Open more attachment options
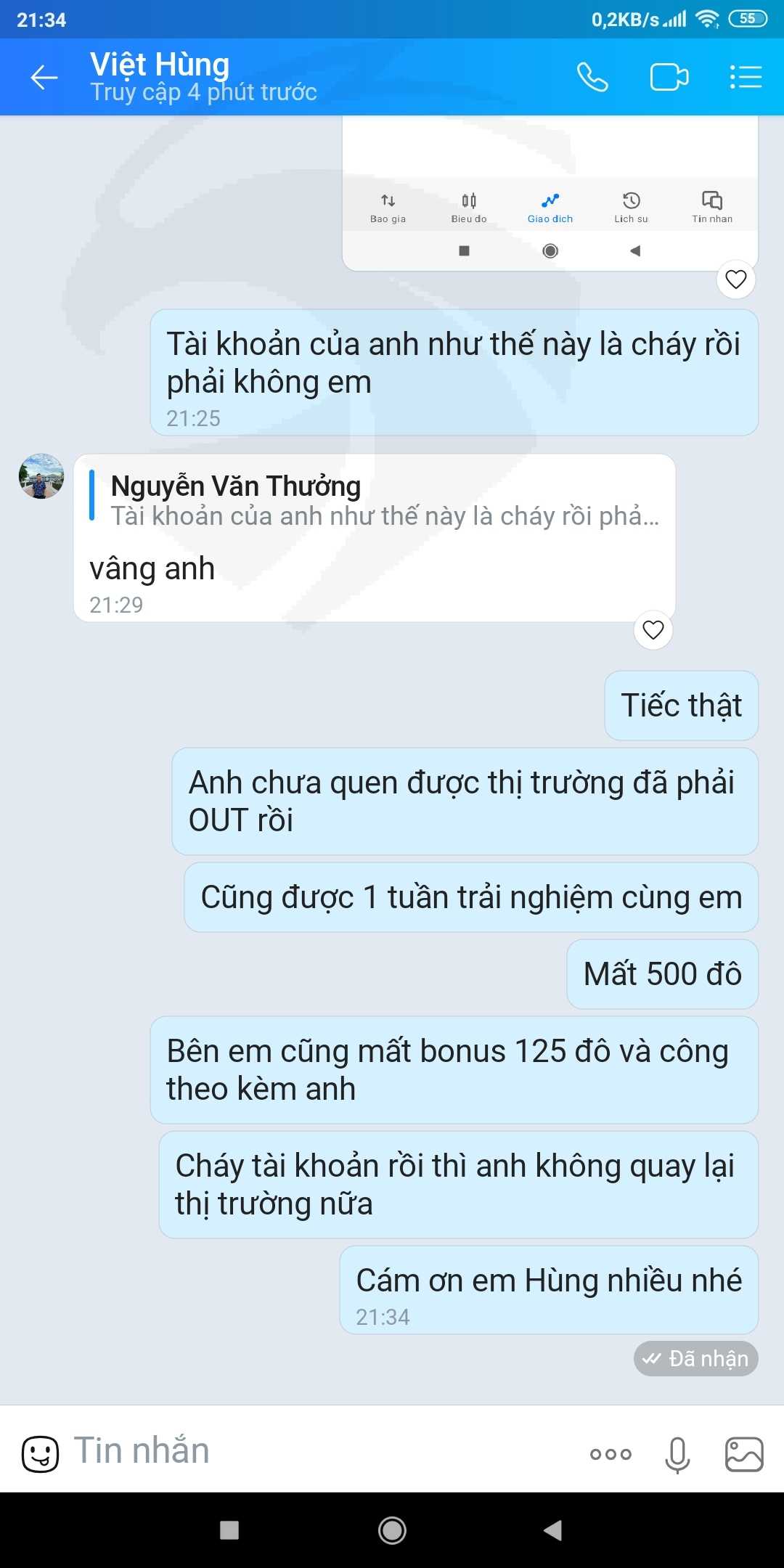This screenshot has width=784, height=1568. pyautogui.click(x=611, y=1454)
